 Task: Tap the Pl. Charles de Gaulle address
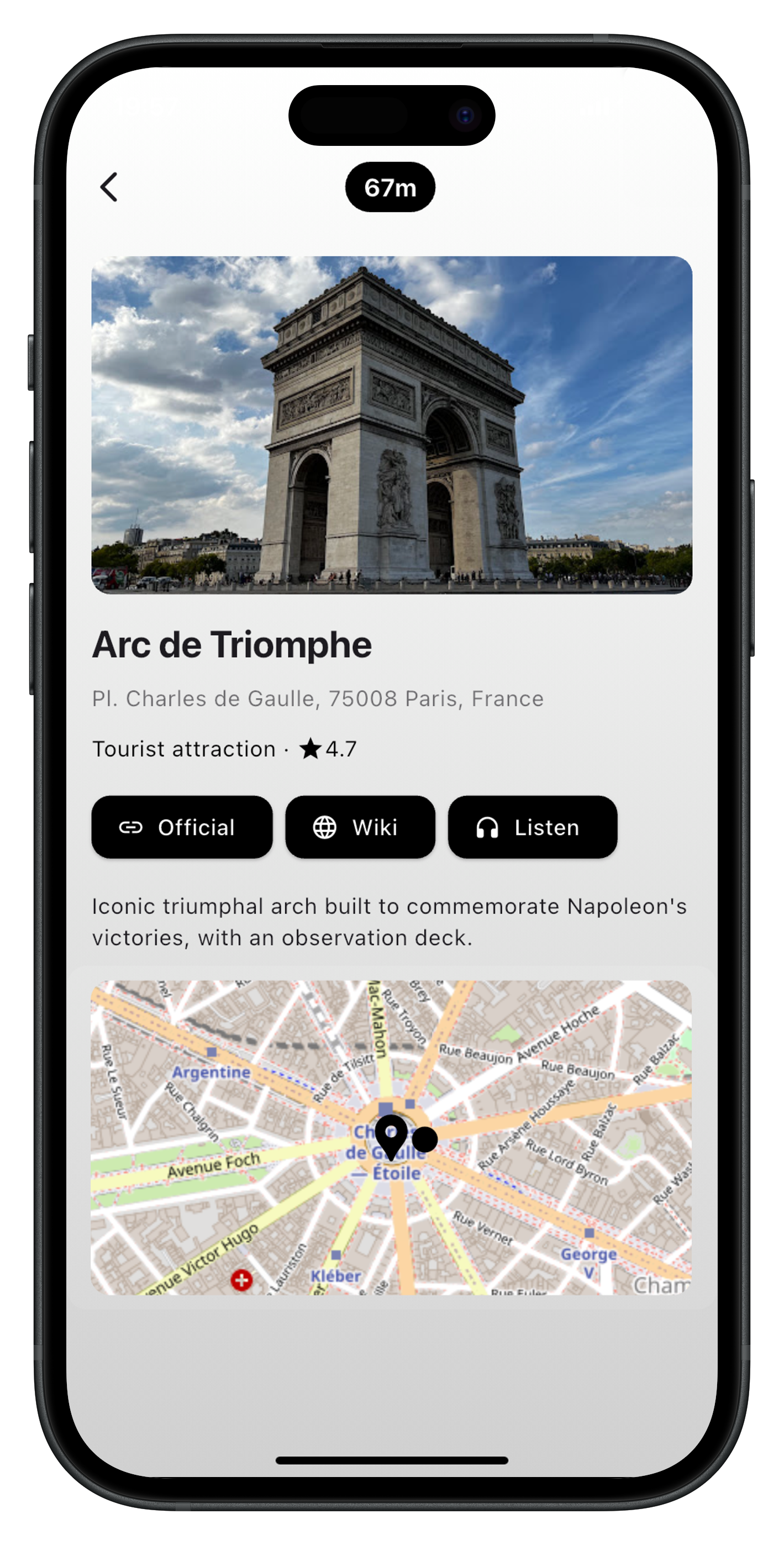click(317, 697)
